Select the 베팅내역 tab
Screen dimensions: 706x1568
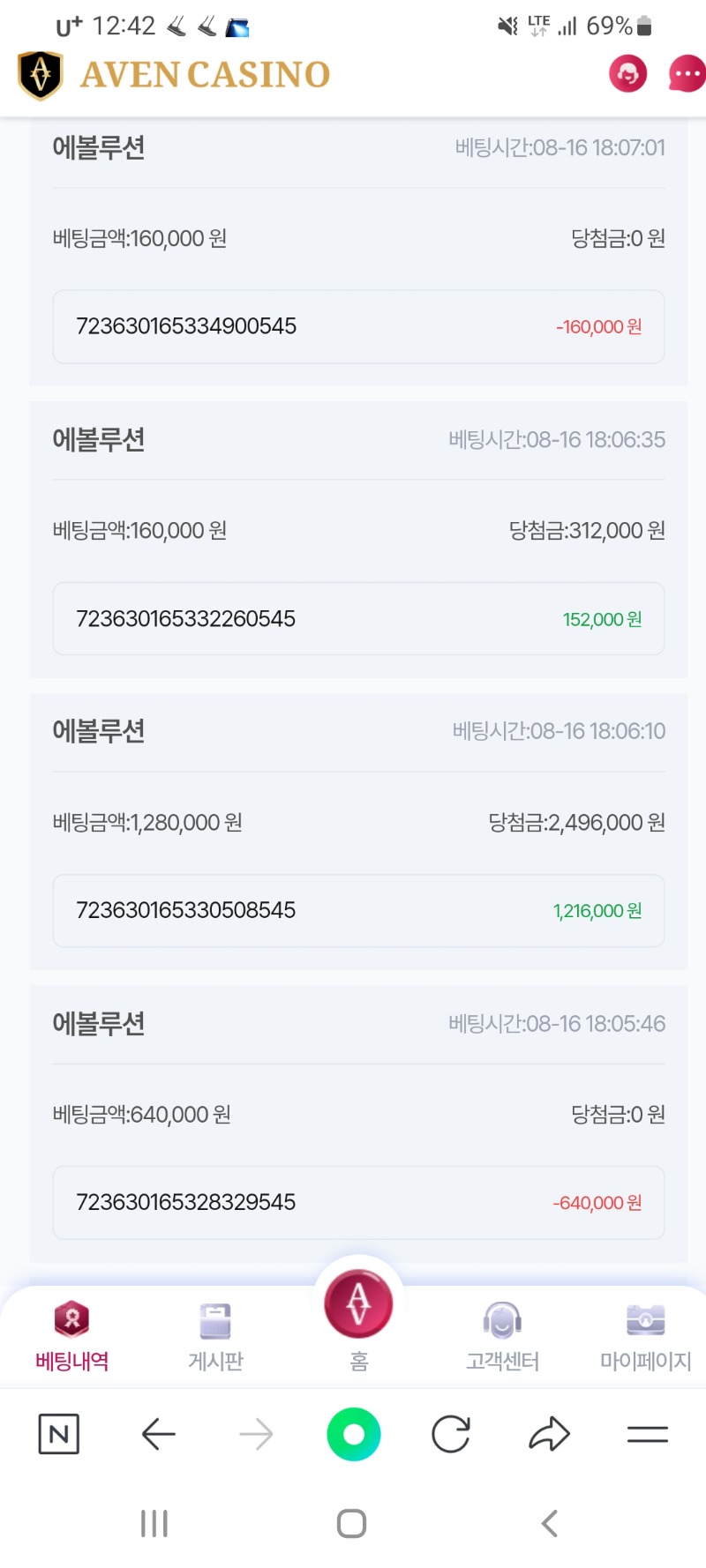tap(71, 1336)
